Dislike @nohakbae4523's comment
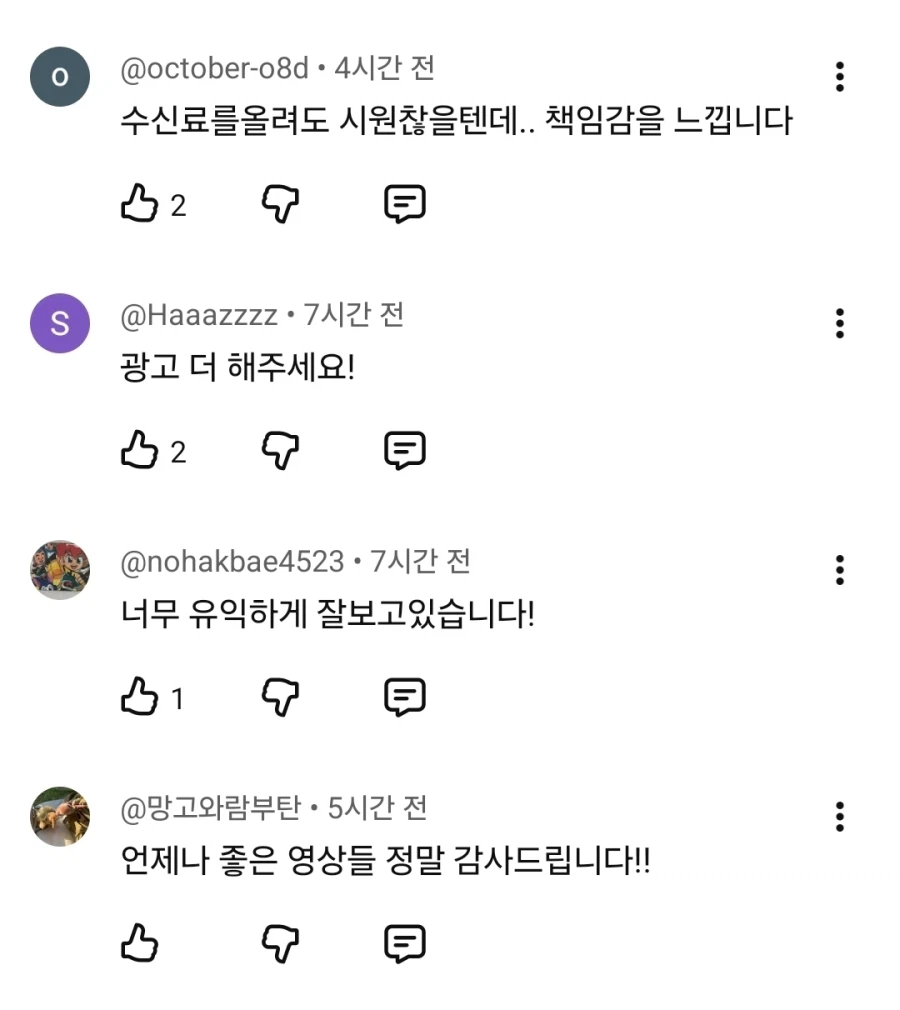 pos(280,696)
